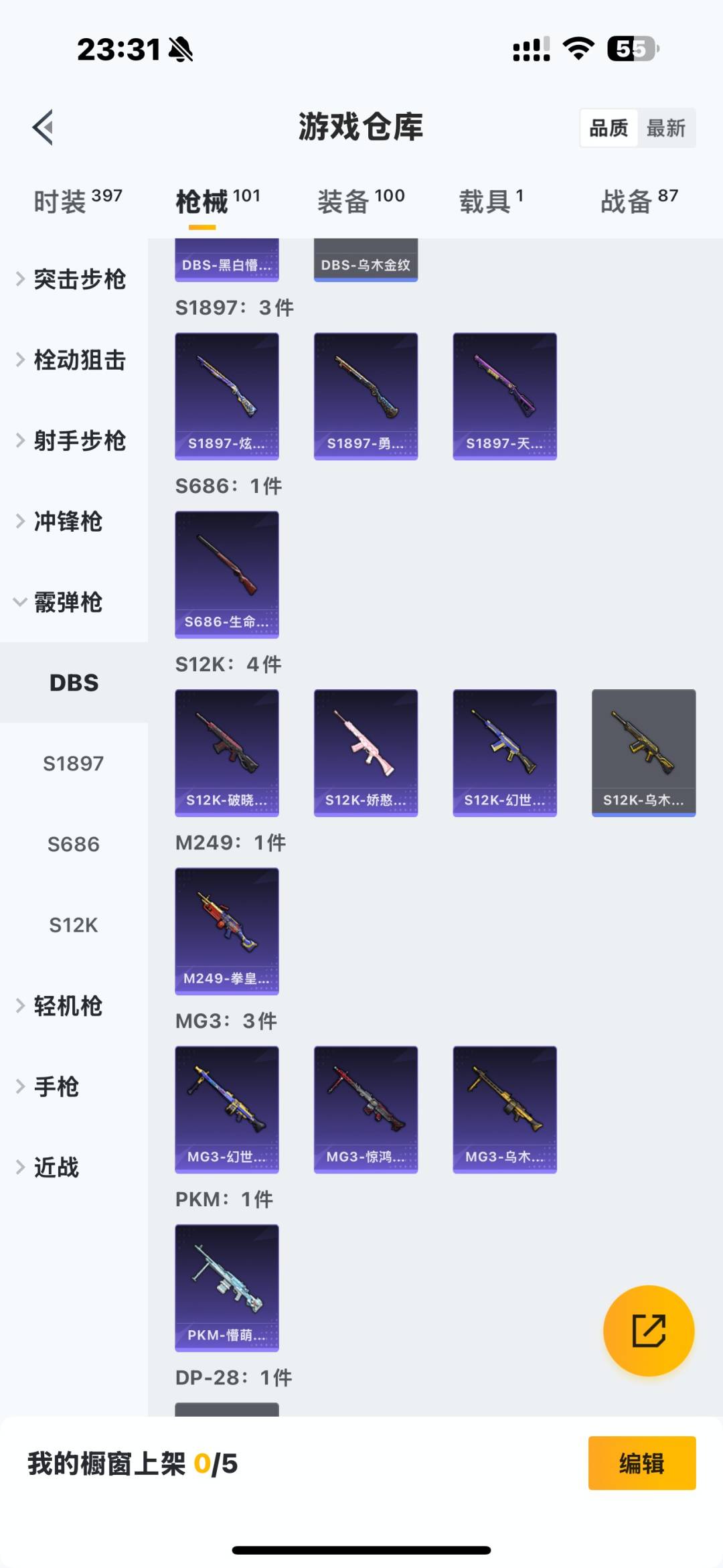Screen dimensions: 723x1568
Task: Open the MG3-惊鸿 skin tile
Action: (x=366, y=1109)
